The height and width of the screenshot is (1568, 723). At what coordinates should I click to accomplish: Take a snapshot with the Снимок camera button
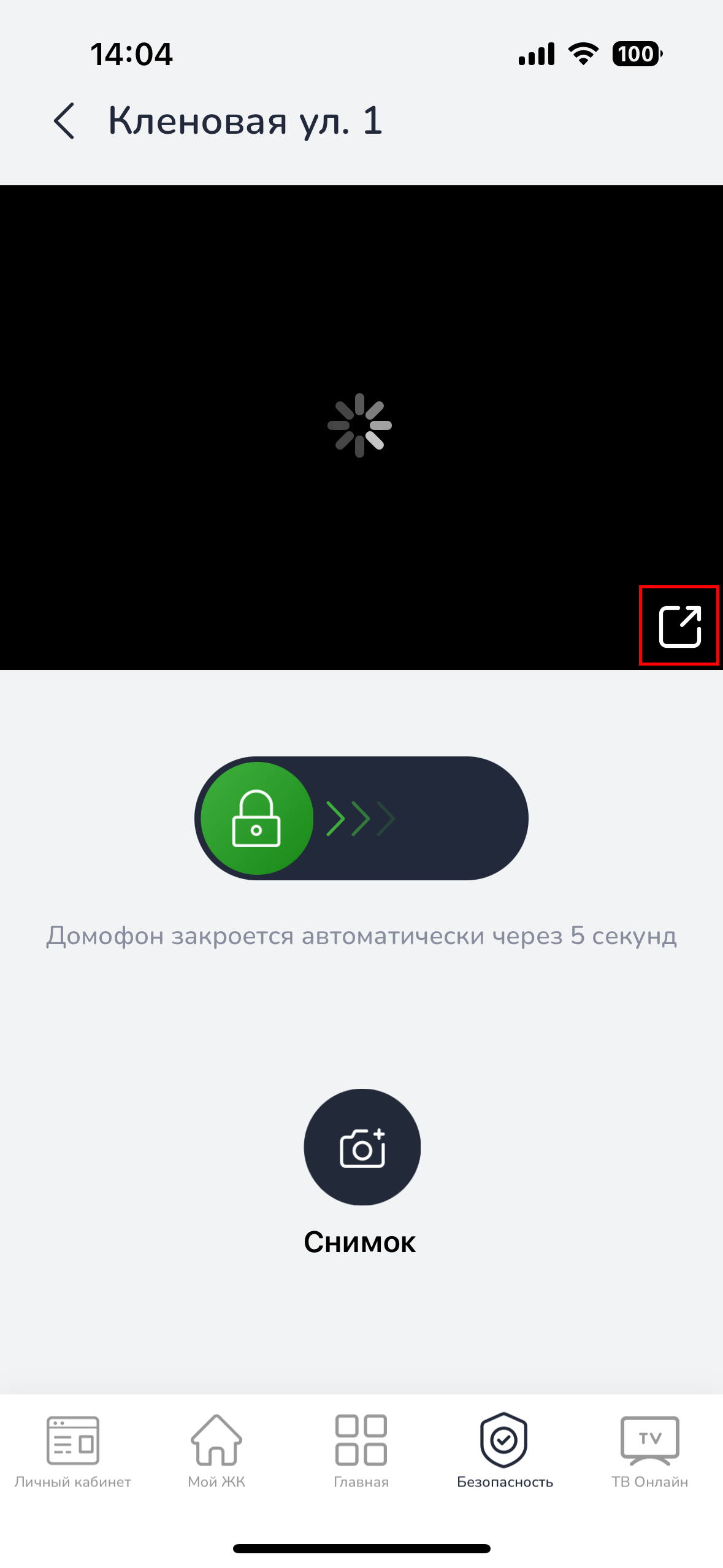[362, 1147]
